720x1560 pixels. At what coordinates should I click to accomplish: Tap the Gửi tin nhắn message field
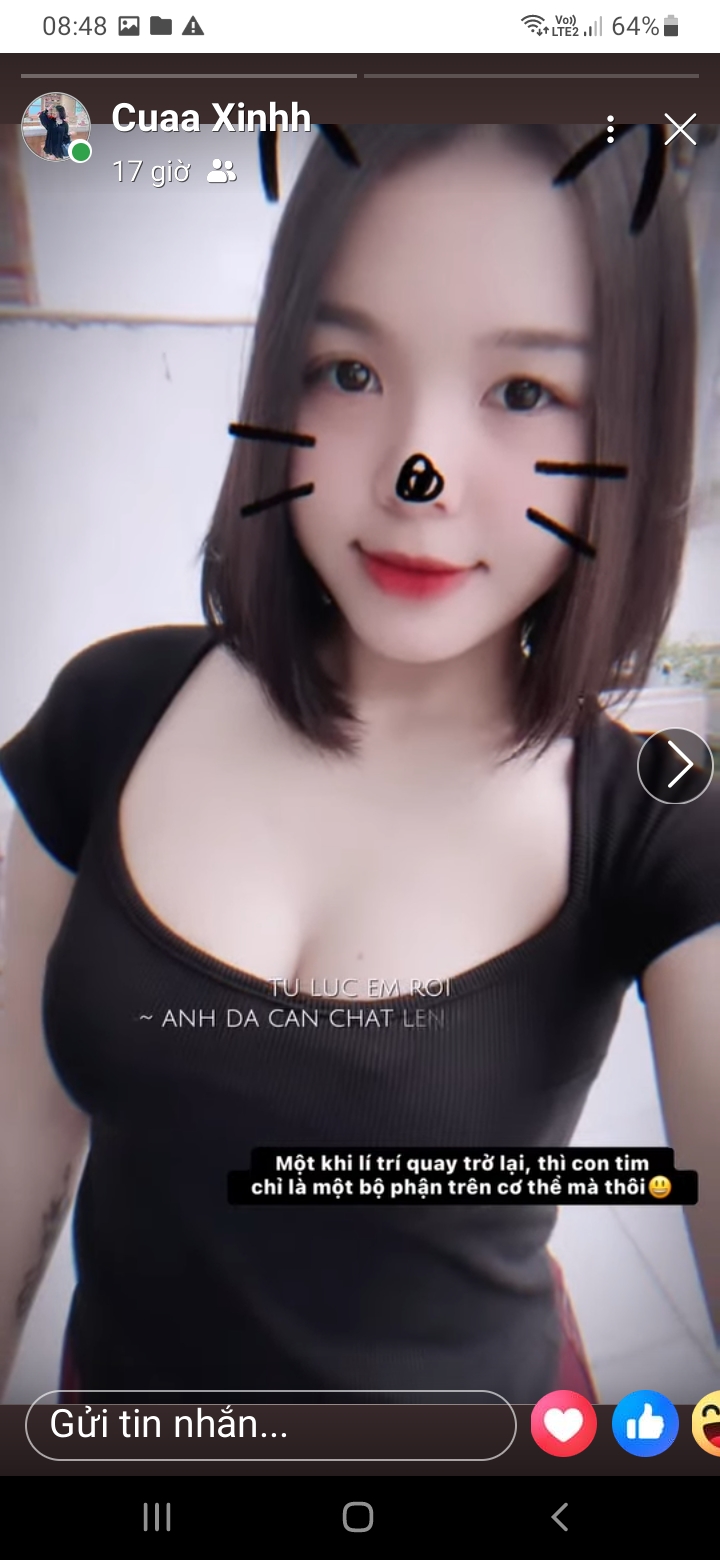(x=270, y=1425)
